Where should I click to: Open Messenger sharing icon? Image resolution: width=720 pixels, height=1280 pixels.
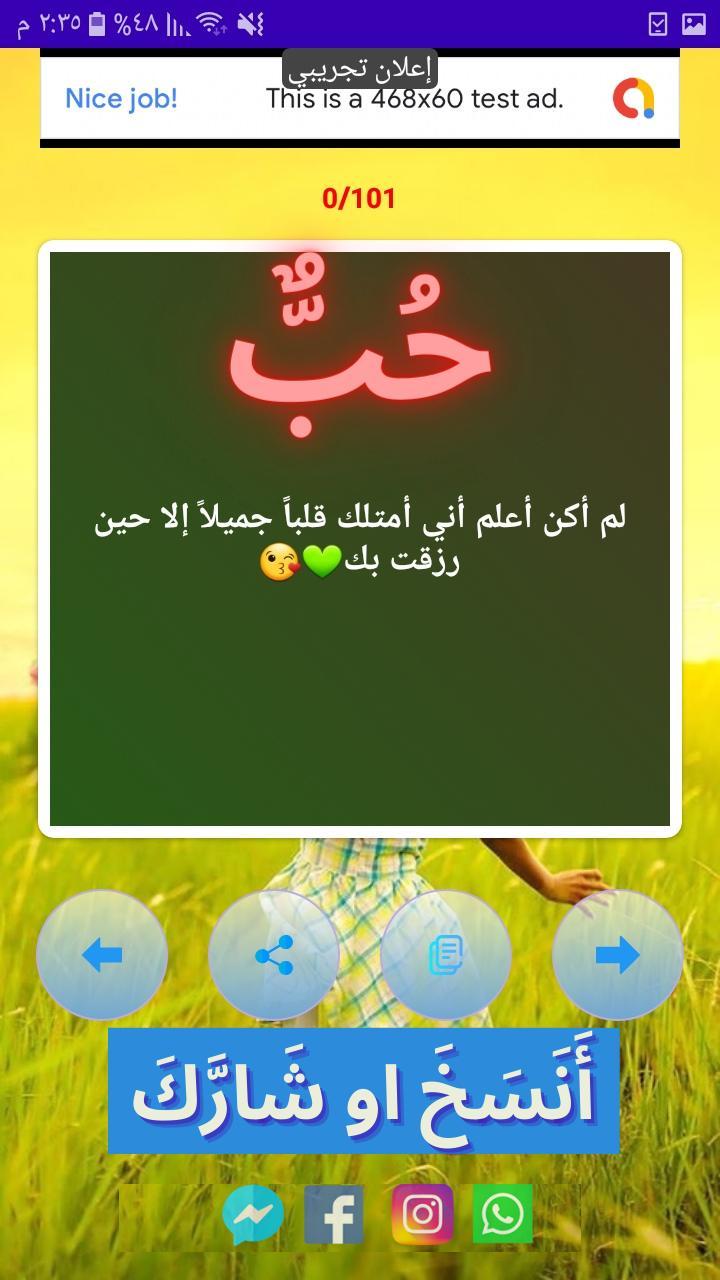(x=255, y=1215)
